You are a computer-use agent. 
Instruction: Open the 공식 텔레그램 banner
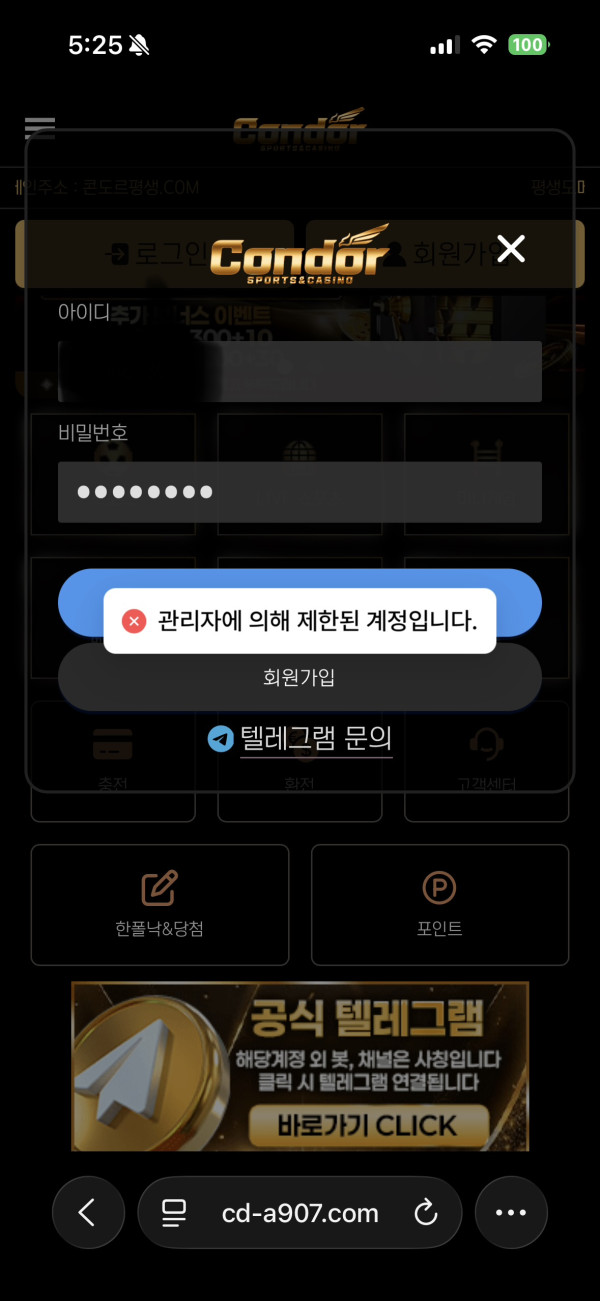click(x=300, y=1066)
